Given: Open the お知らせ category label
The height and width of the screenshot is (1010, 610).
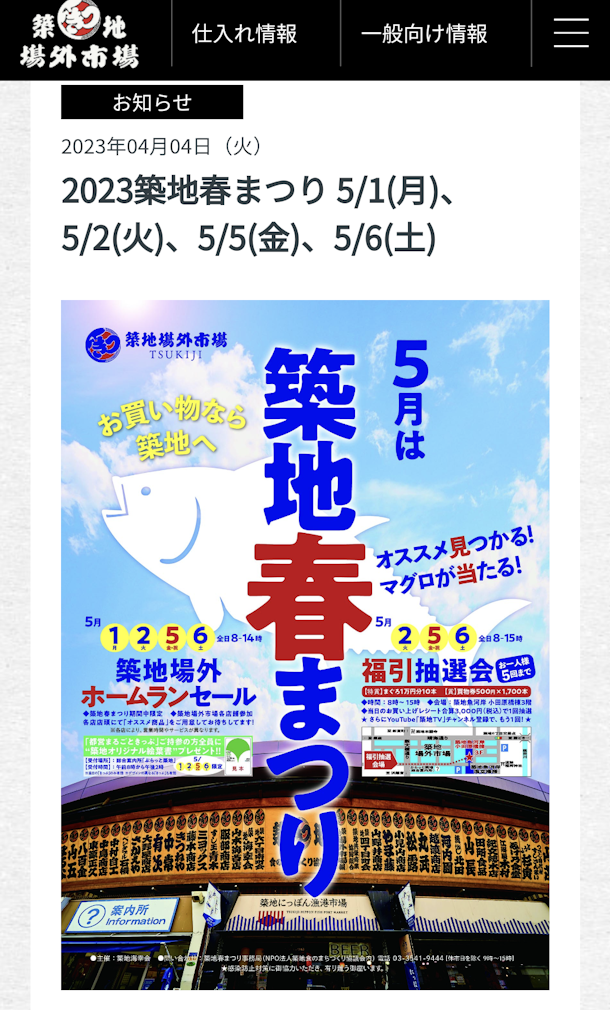Looking at the screenshot, I should pyautogui.click(x=152, y=102).
